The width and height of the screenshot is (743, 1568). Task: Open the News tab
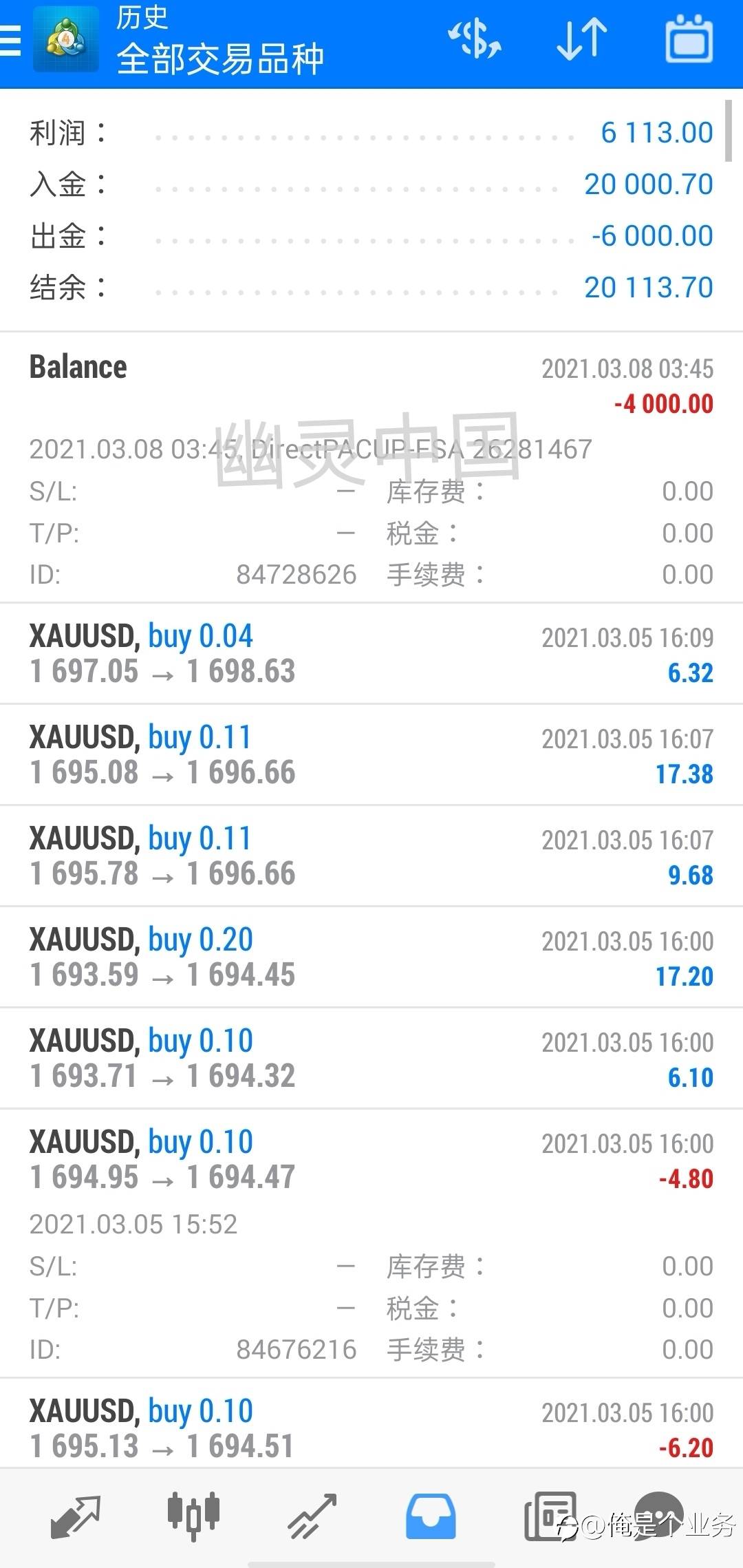tap(550, 1516)
